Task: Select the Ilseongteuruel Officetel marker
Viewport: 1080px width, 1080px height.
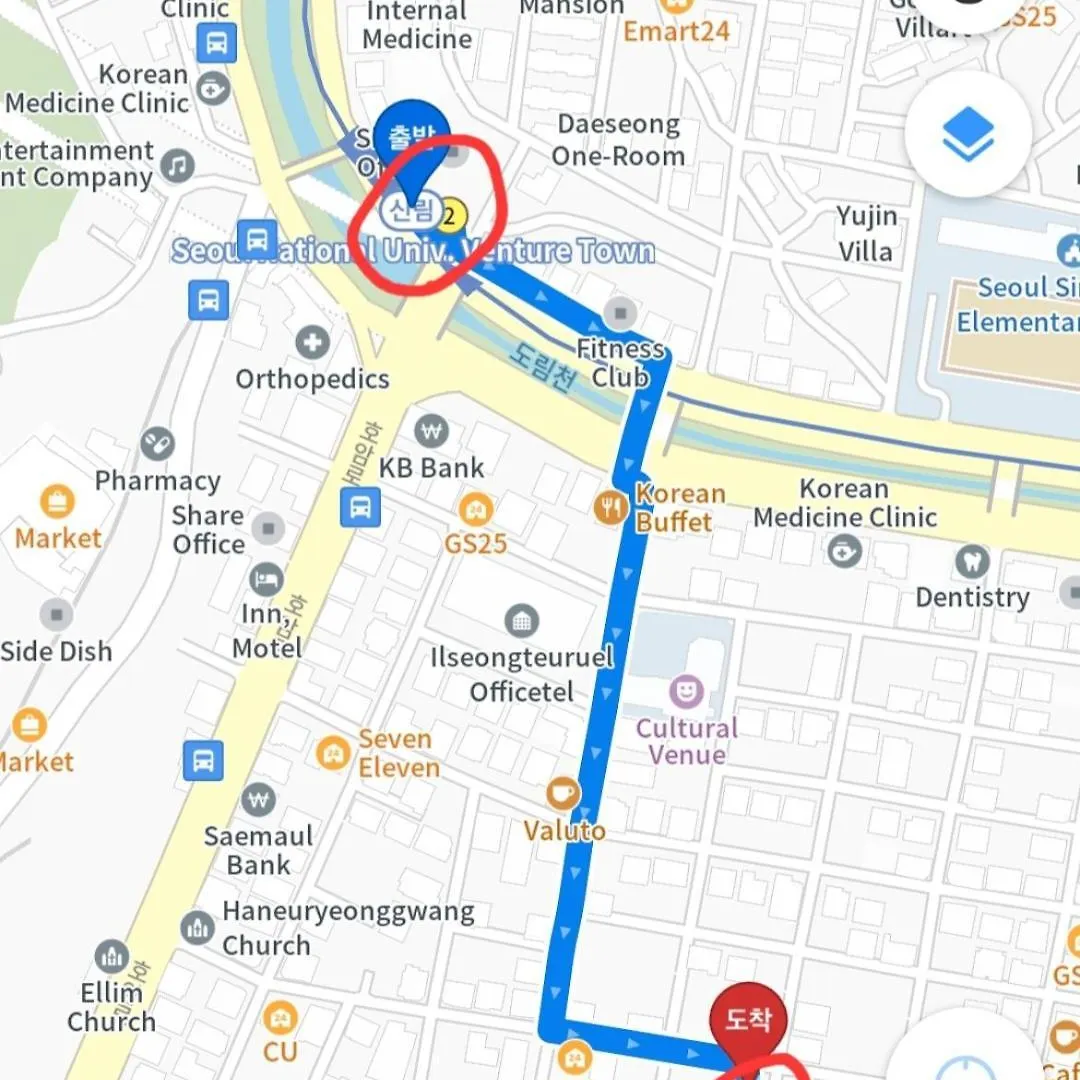Action: click(521, 621)
